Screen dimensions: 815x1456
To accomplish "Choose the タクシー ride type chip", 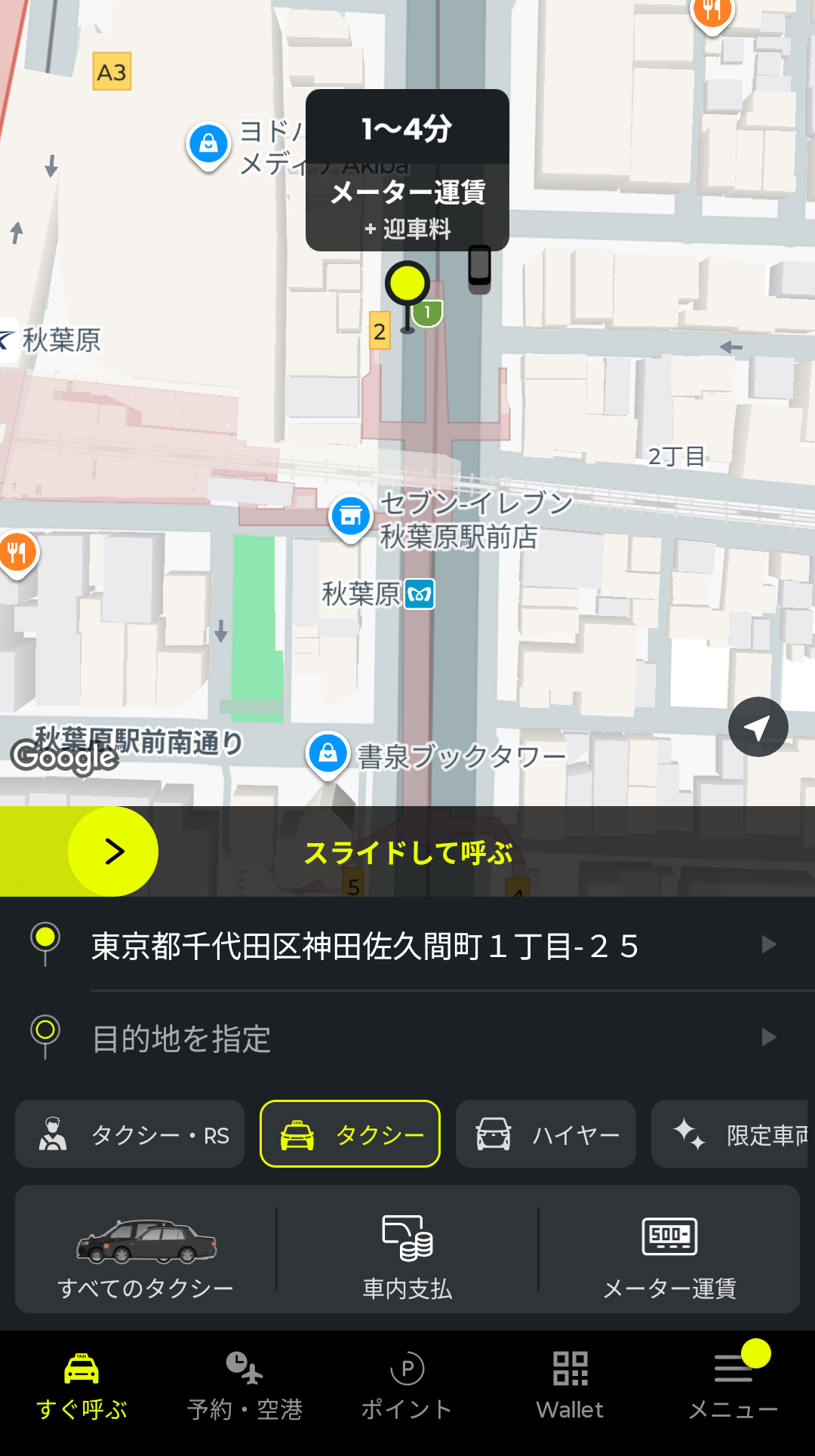I will click(350, 1134).
